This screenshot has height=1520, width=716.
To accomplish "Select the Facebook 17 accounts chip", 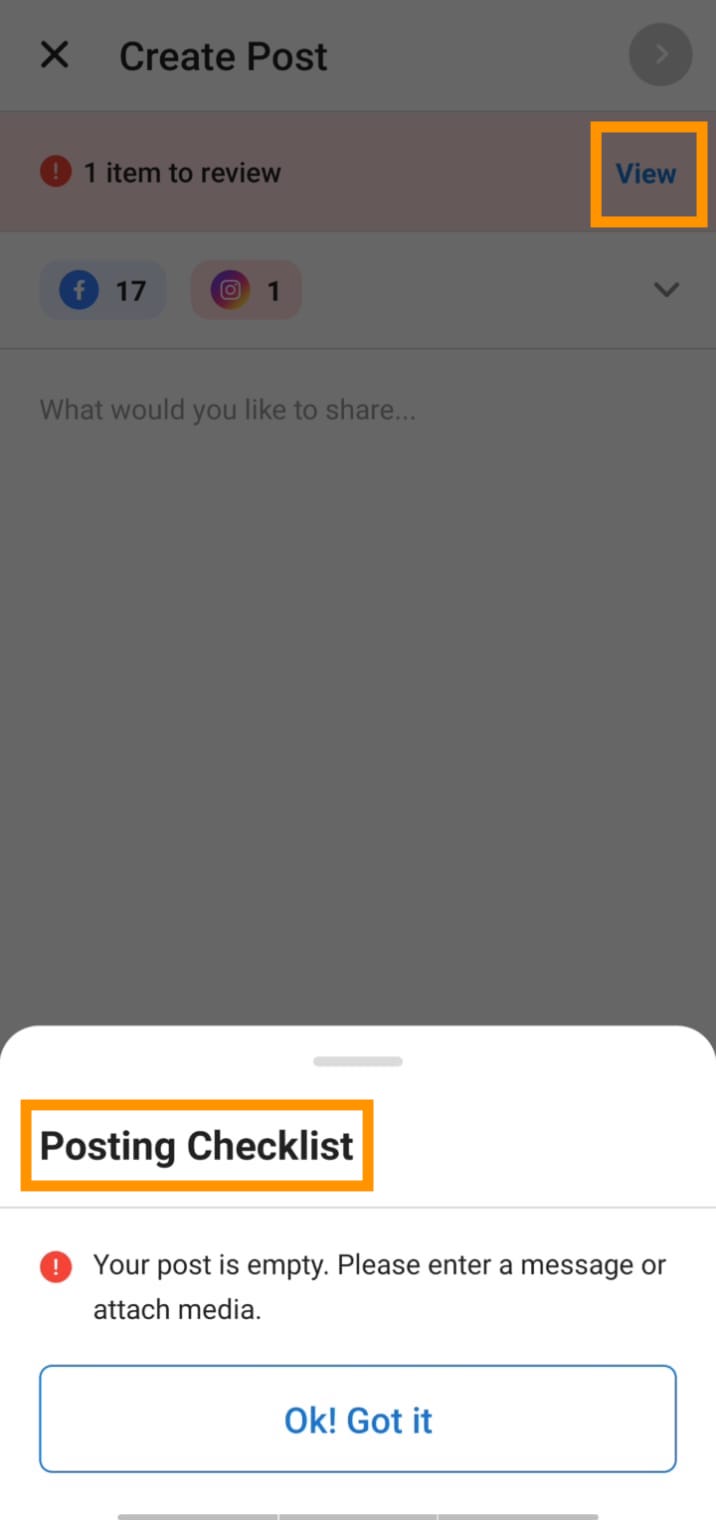I will (x=103, y=291).
